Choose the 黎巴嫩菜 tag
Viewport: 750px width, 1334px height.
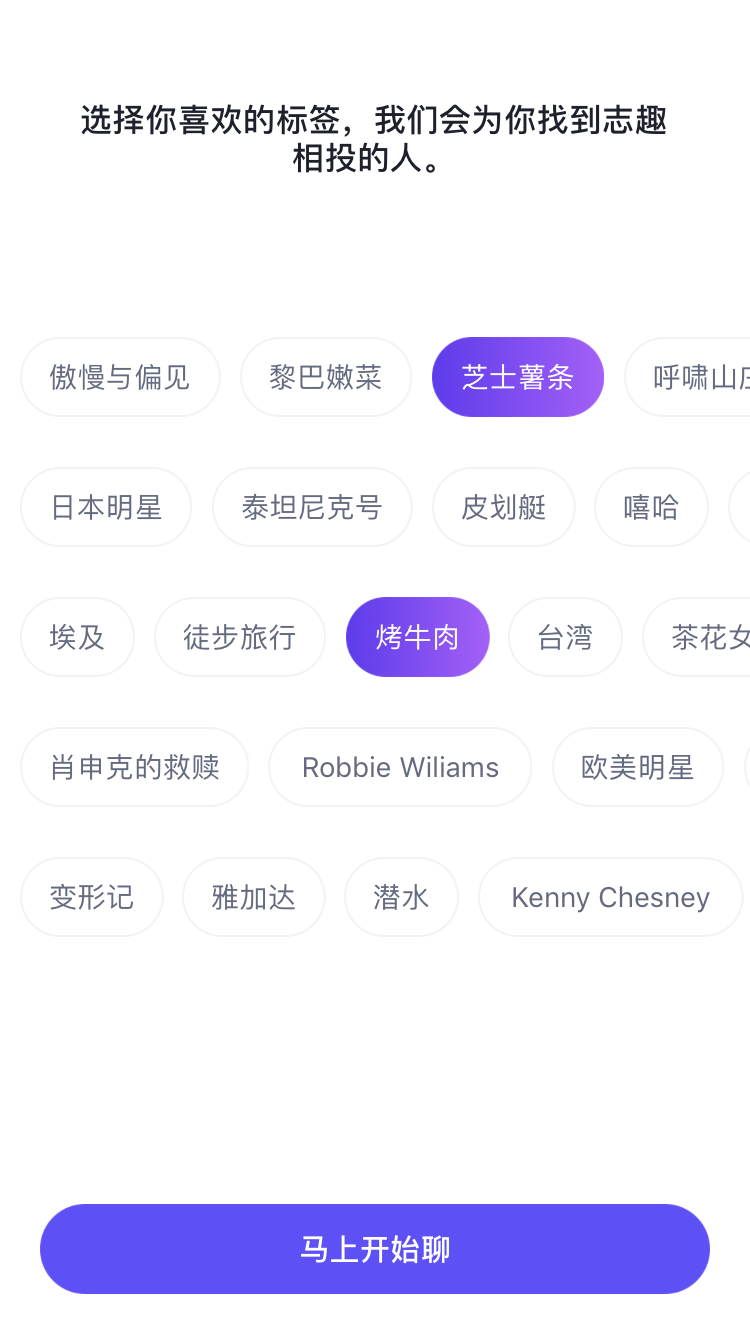326,377
